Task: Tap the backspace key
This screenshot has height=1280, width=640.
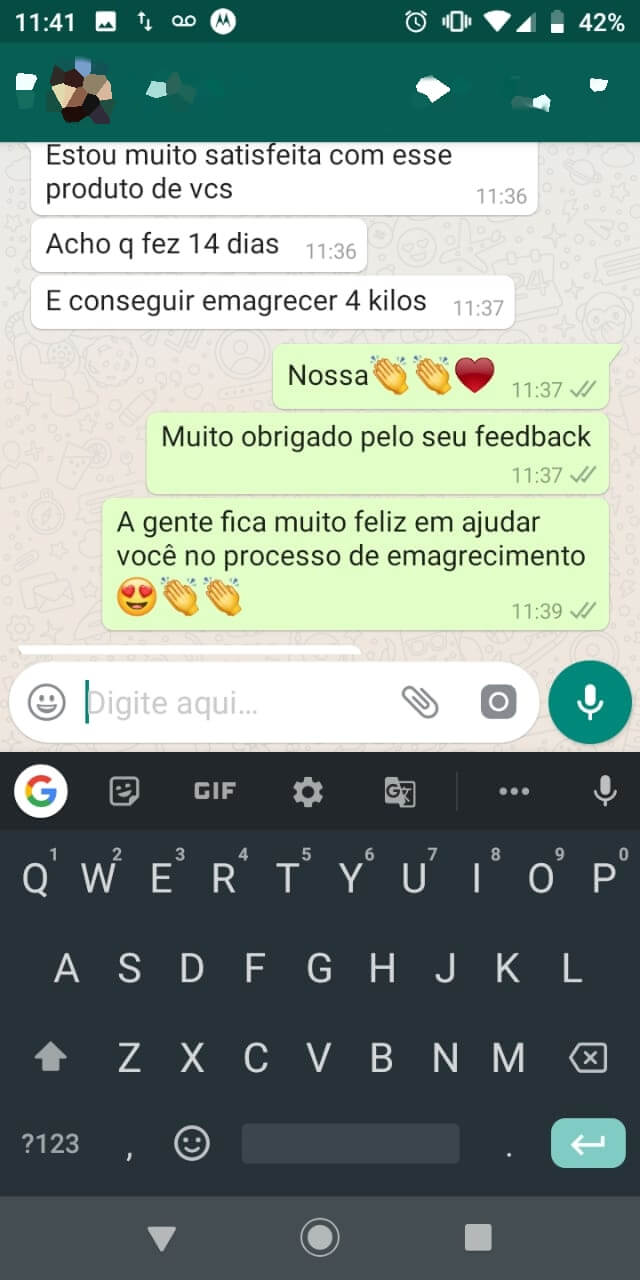Action: [x=588, y=1057]
